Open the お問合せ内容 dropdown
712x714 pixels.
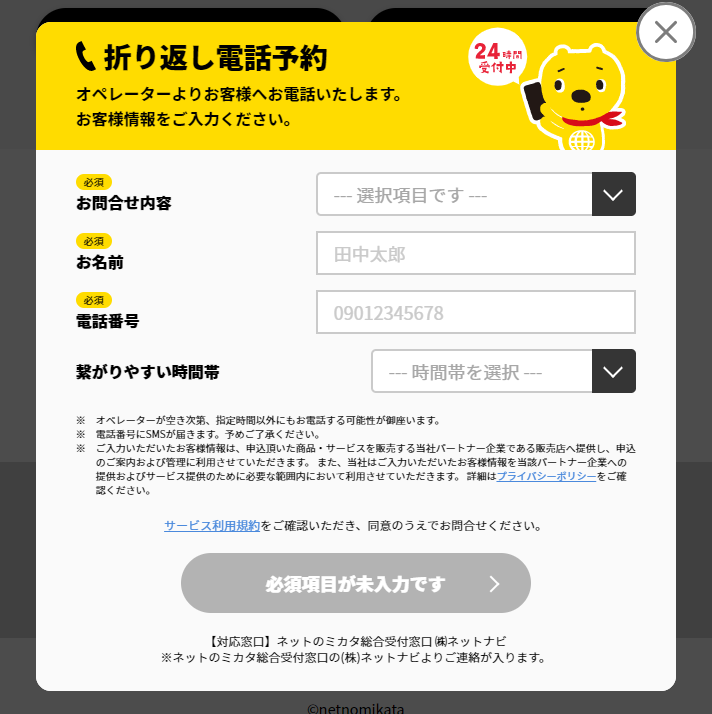(x=476, y=194)
